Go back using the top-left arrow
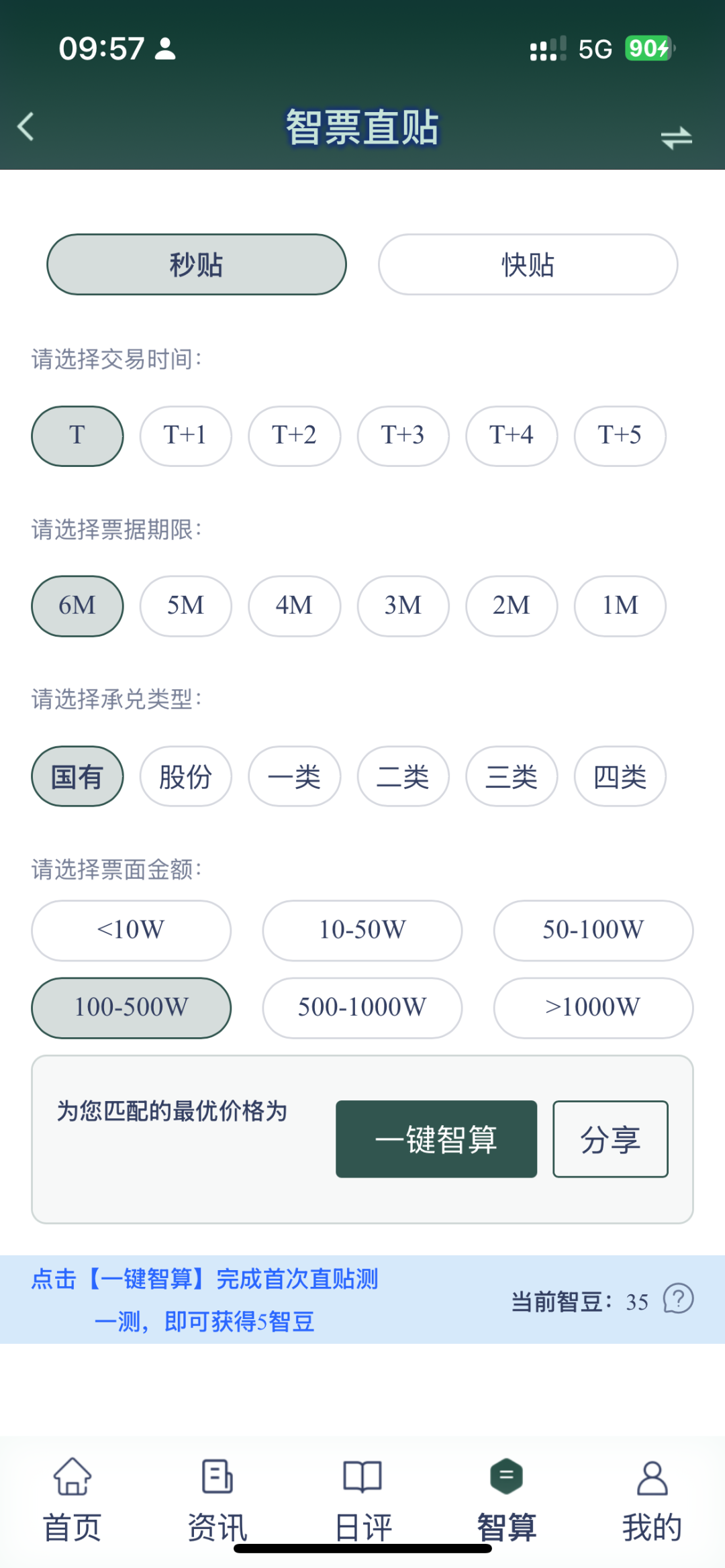The height and width of the screenshot is (1568, 725). [x=26, y=126]
